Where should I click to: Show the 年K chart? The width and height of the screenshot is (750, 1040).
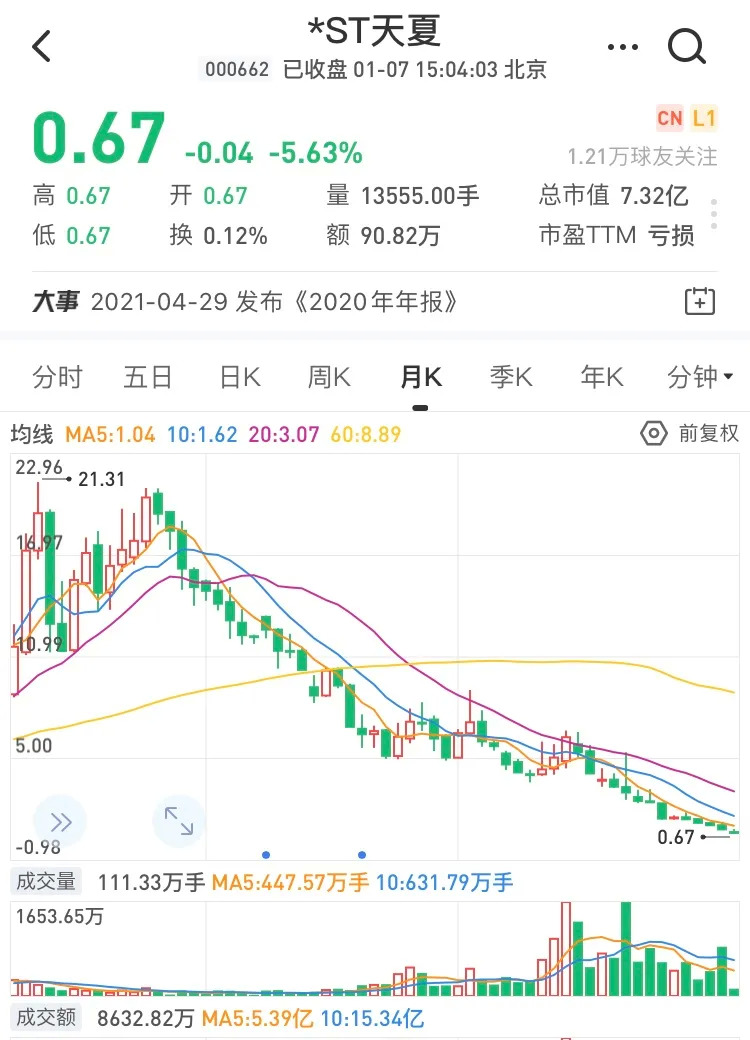(602, 377)
